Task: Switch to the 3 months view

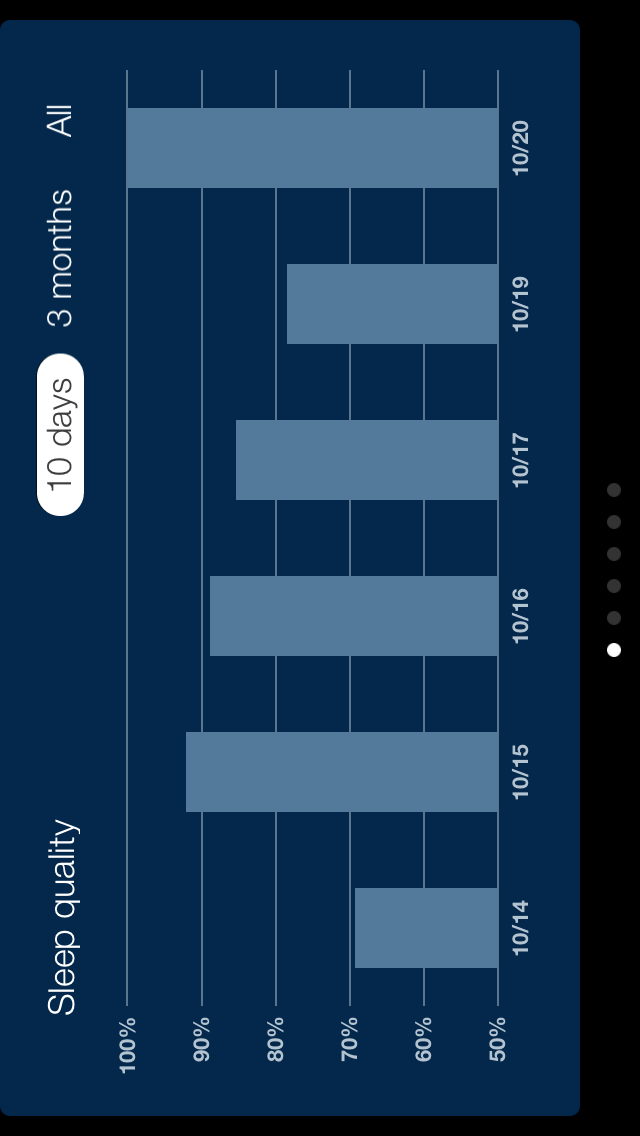Action: 60,258
